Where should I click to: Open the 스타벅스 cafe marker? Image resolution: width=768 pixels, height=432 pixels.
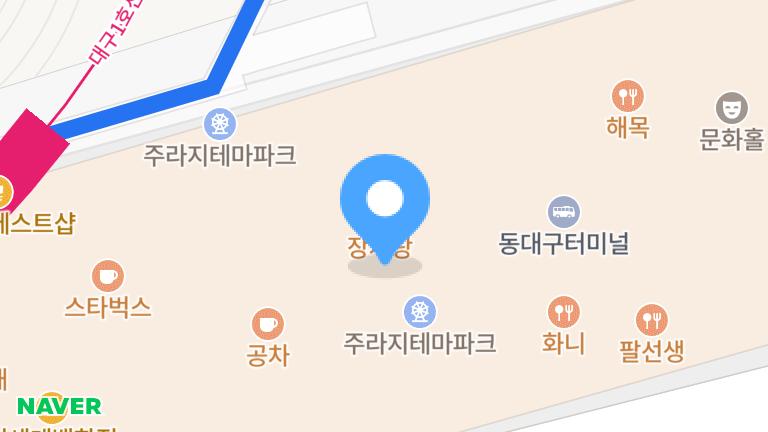[108, 276]
